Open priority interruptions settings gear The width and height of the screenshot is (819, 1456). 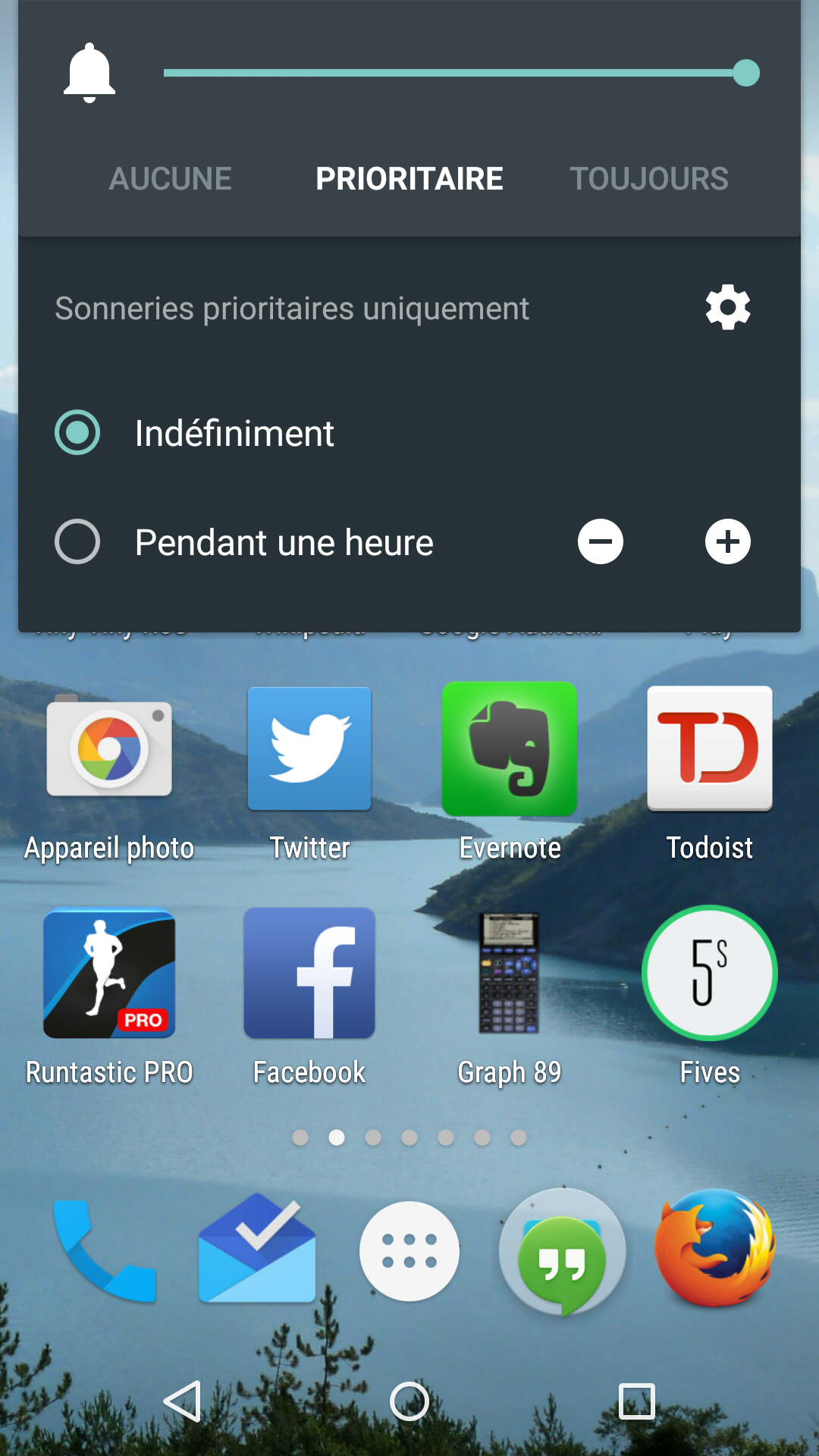tap(728, 307)
